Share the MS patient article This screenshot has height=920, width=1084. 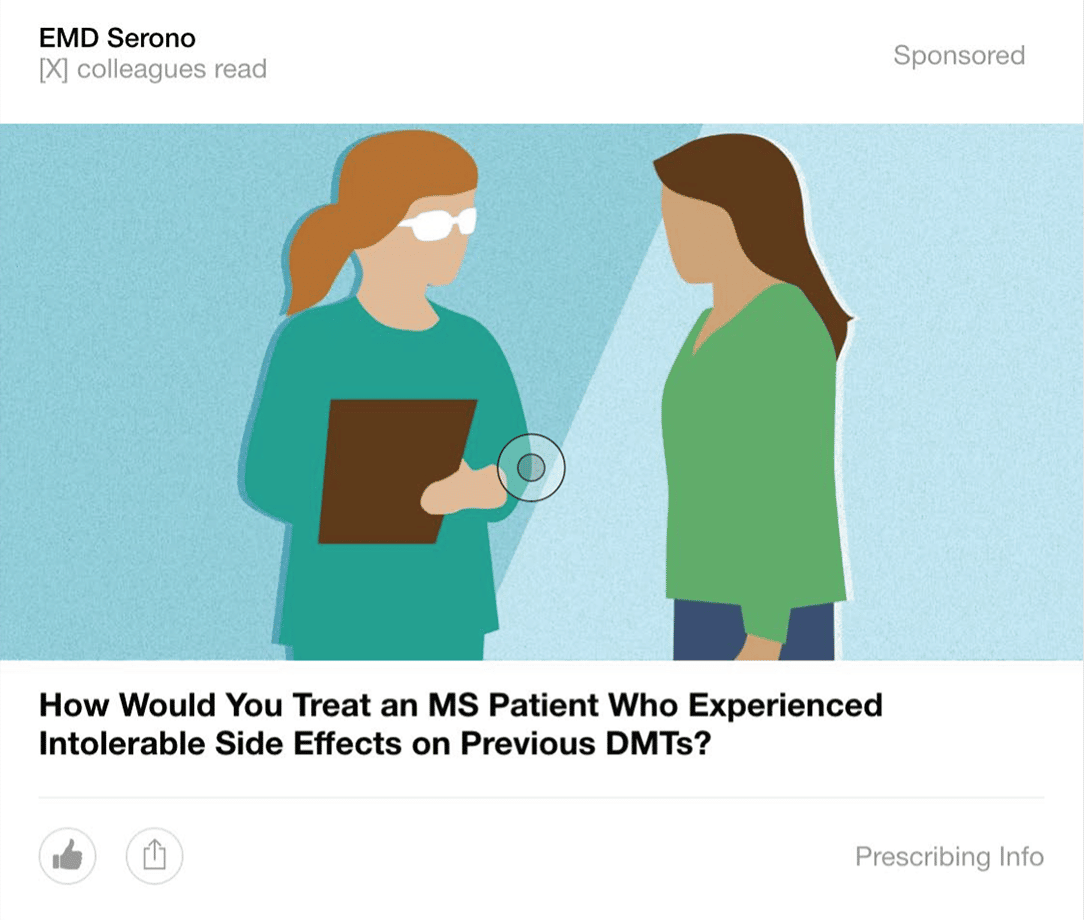[x=154, y=857]
